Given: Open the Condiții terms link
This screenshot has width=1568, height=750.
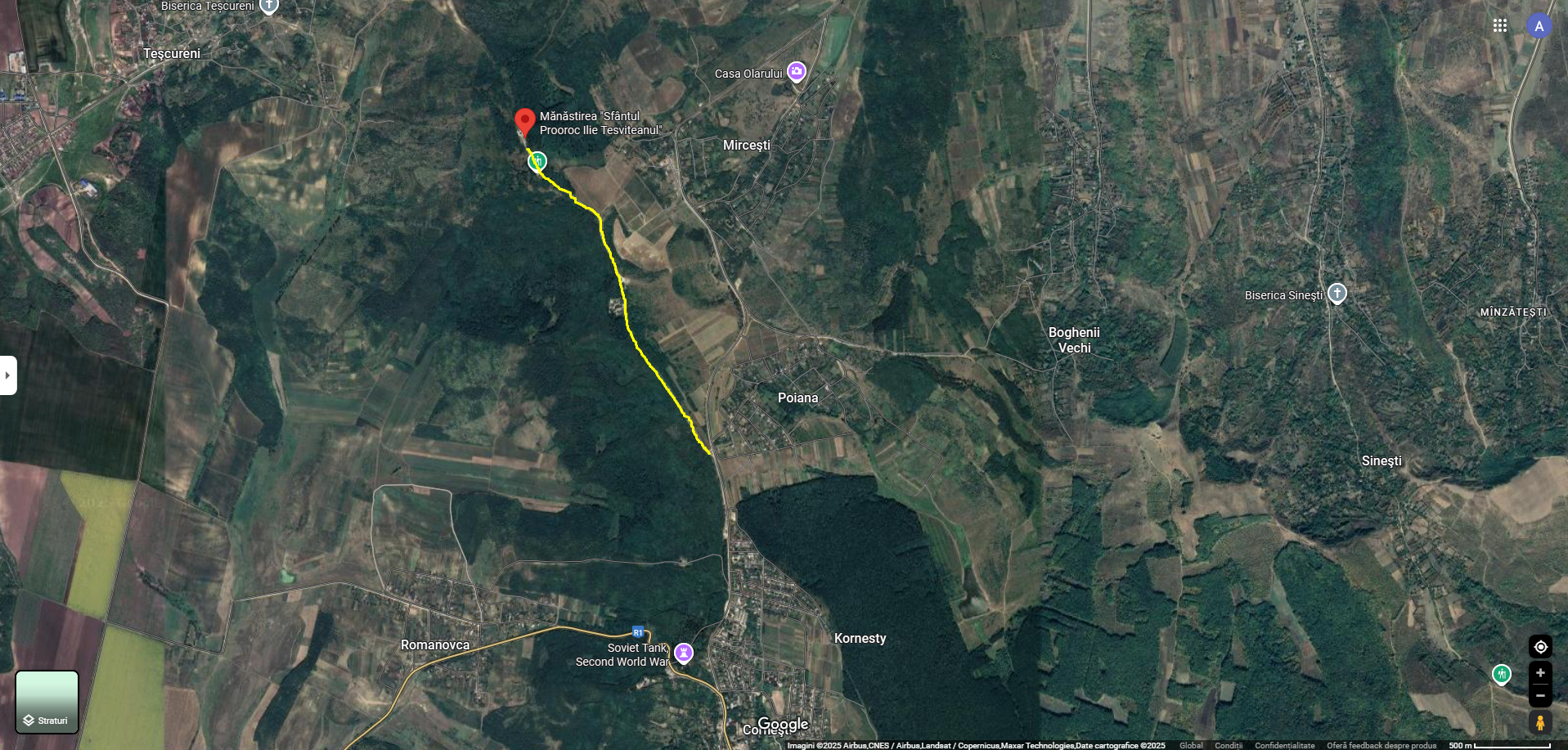Looking at the screenshot, I should (x=1229, y=745).
